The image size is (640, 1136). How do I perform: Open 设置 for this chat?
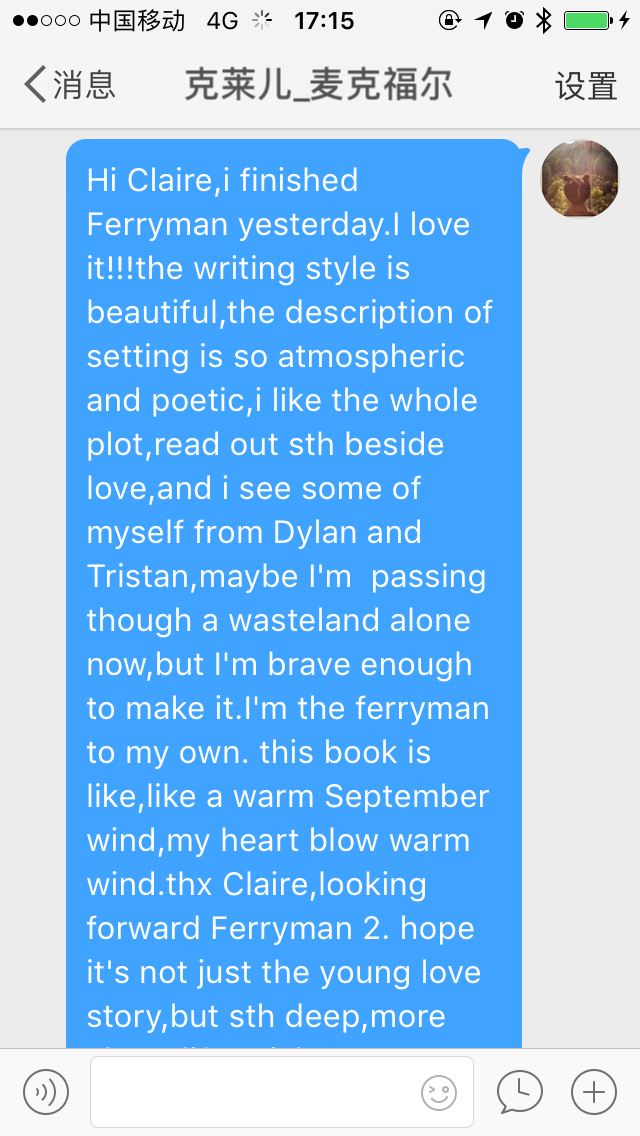(586, 86)
